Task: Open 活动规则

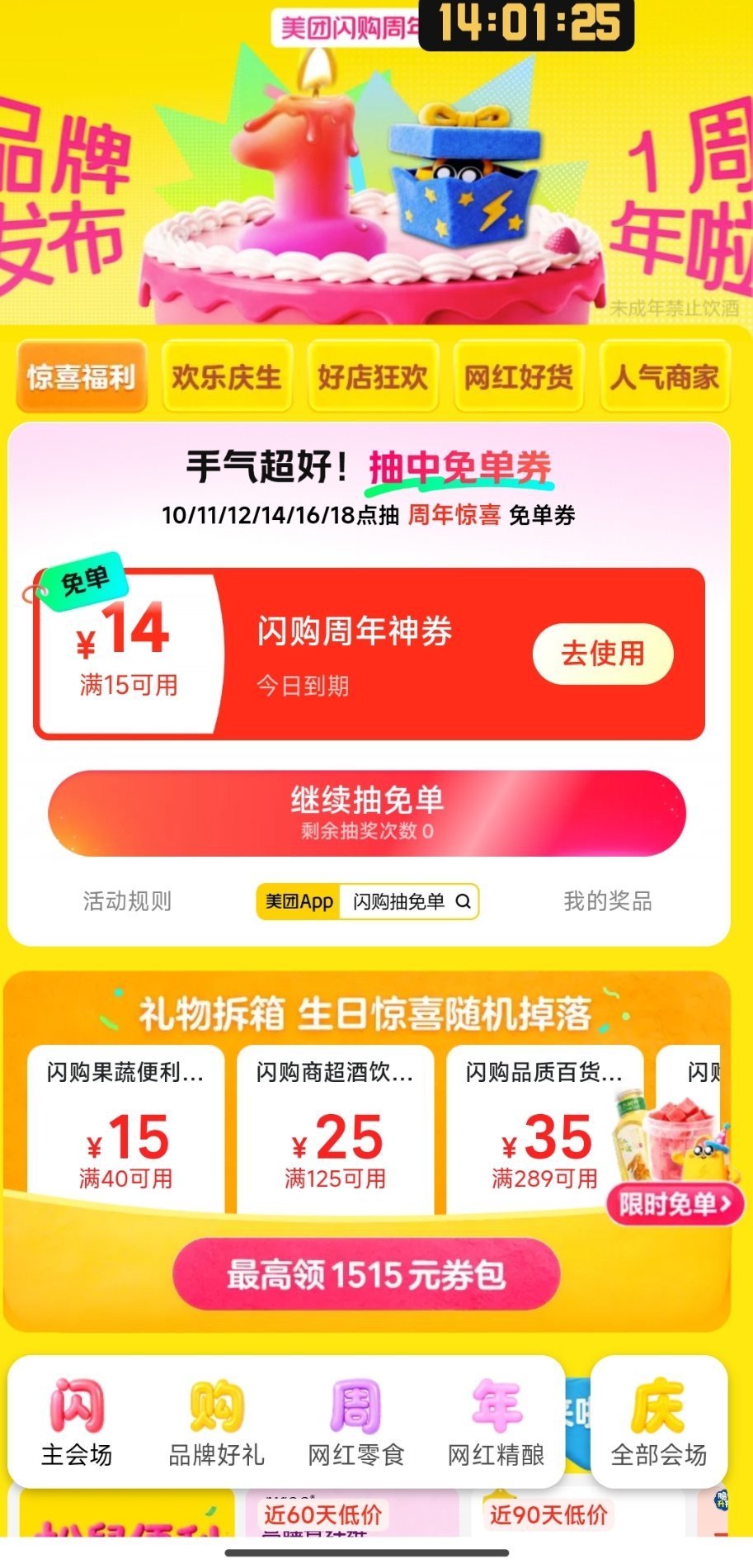Action: 127,900
